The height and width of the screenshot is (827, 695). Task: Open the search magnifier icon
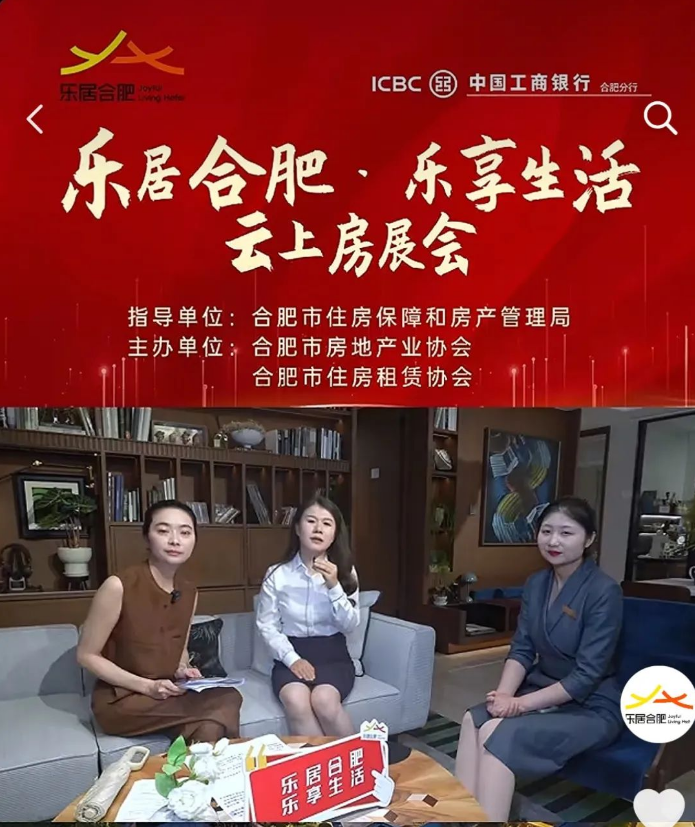(x=660, y=118)
